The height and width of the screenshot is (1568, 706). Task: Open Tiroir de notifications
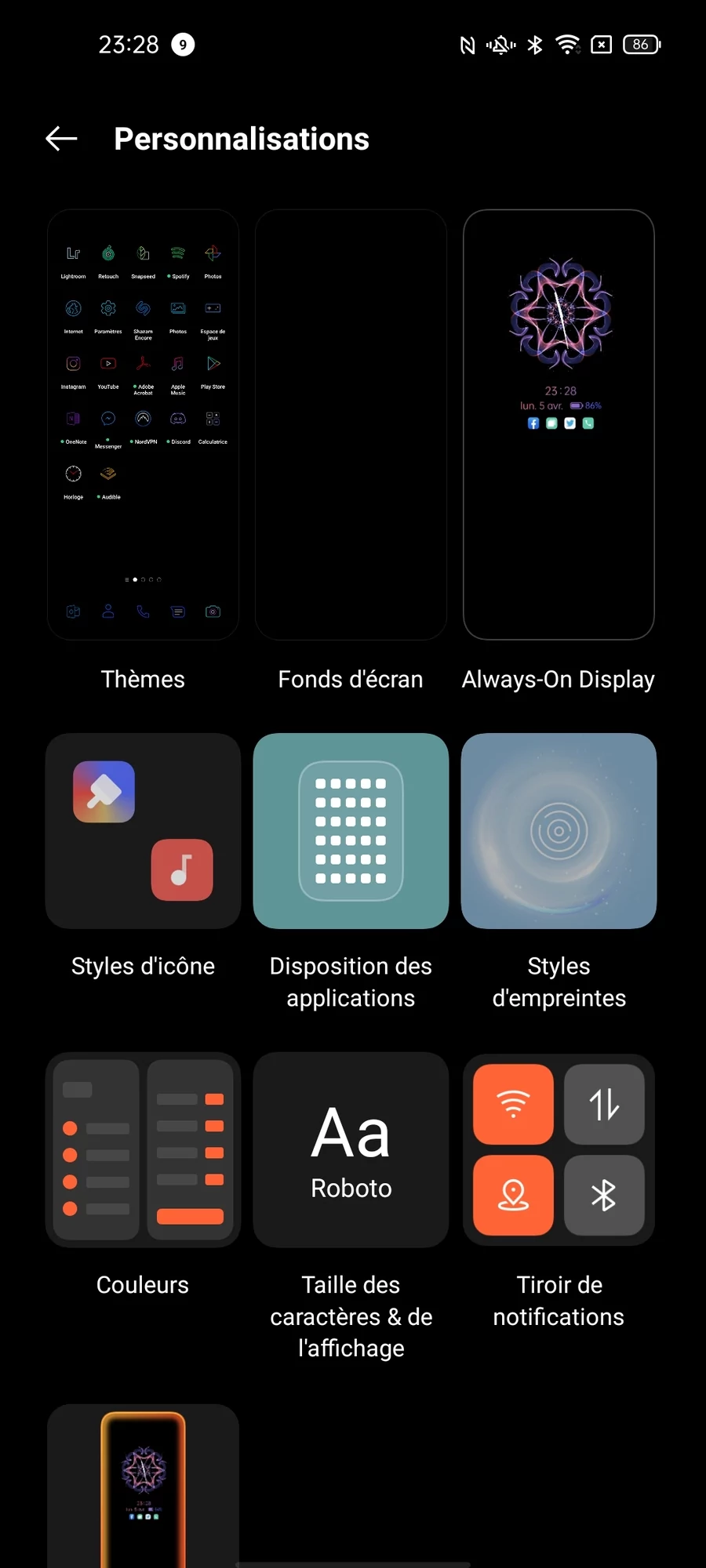coord(559,1149)
